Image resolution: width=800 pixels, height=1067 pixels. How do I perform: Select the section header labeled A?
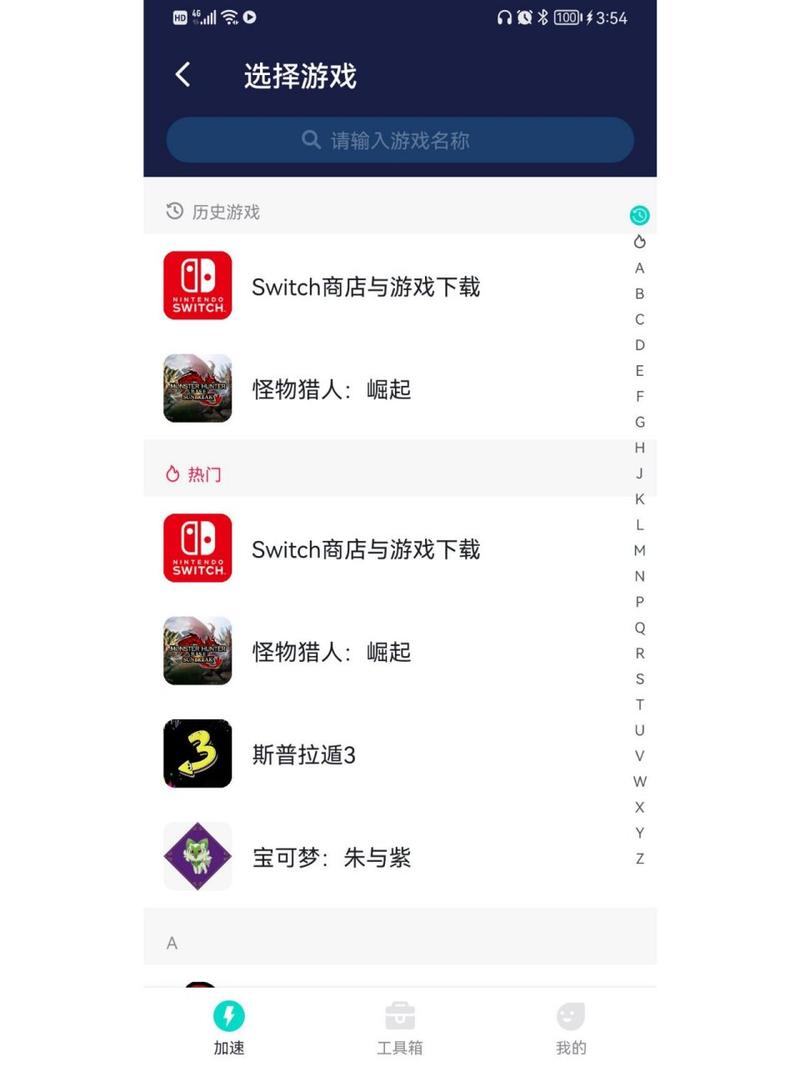[171, 942]
